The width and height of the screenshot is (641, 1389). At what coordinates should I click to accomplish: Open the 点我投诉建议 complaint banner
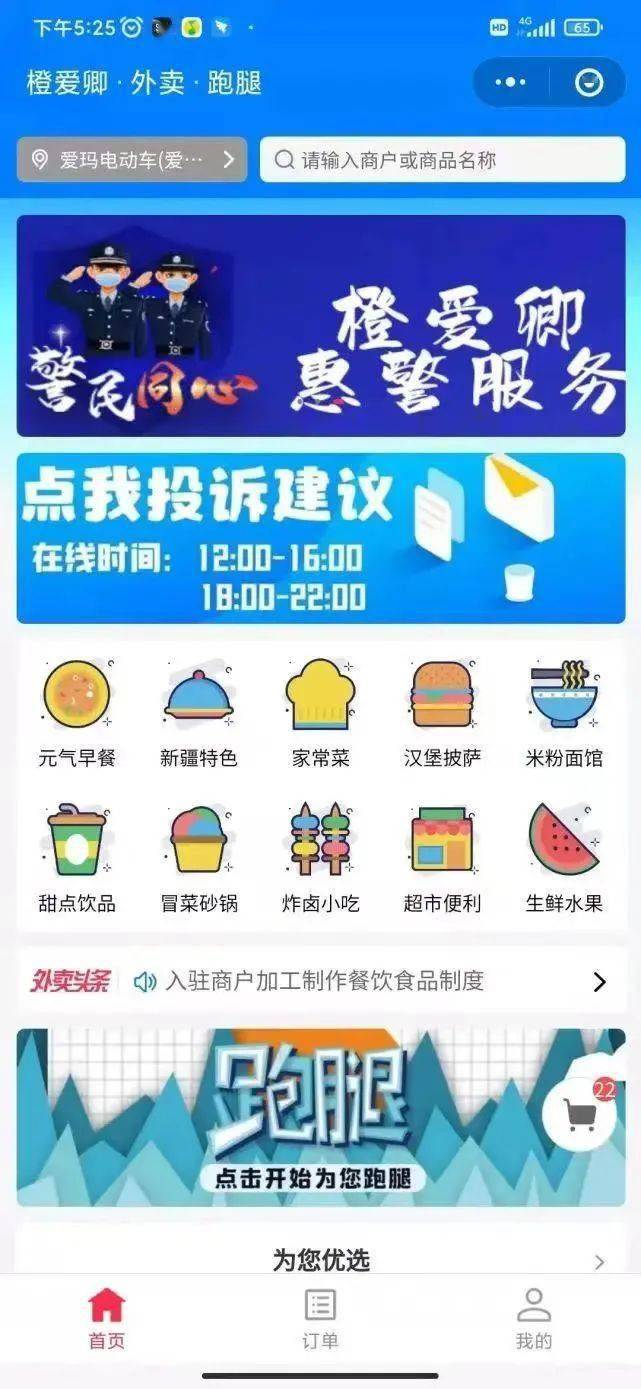(x=321, y=538)
